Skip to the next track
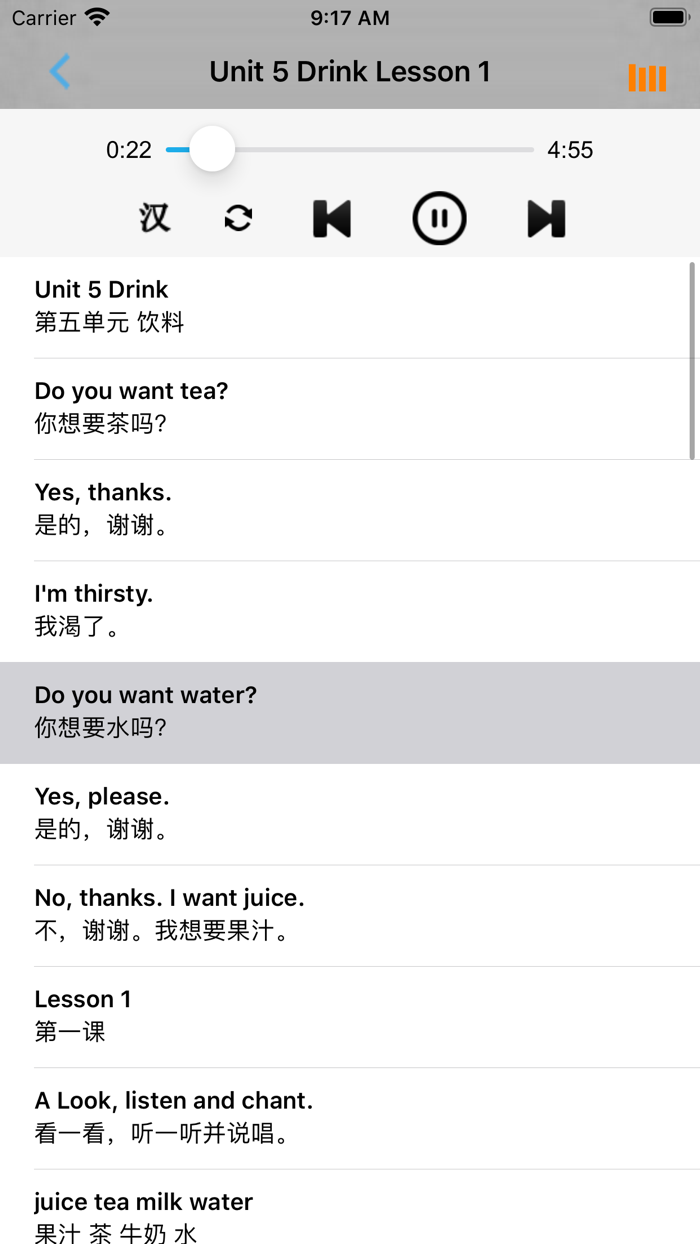Screen dimensions: 700x1244 tap(546, 218)
